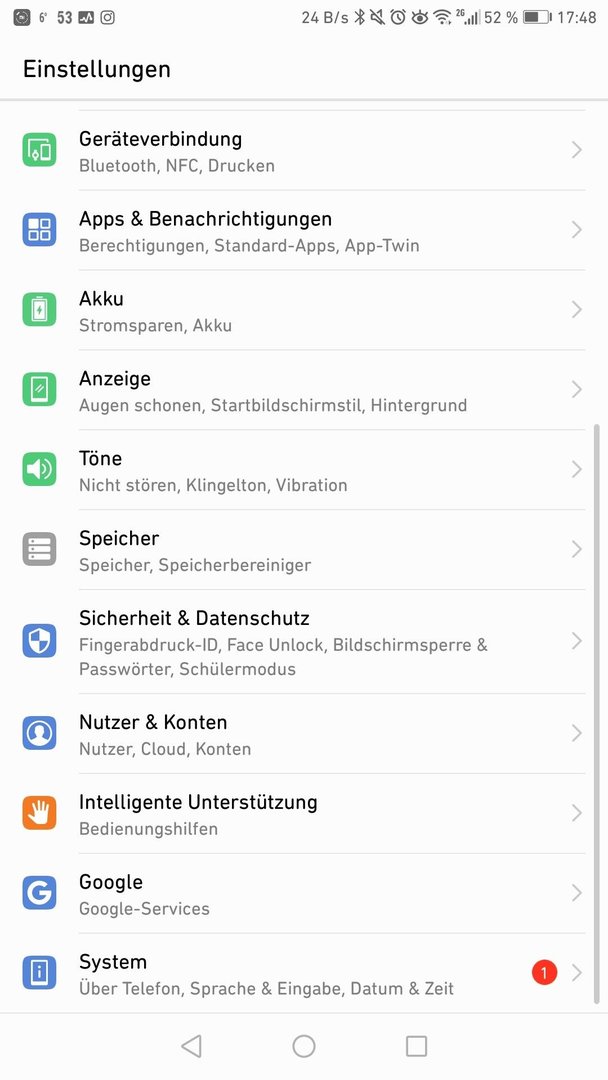Open the System settings row
This screenshot has height=1080, width=608.
304,973
